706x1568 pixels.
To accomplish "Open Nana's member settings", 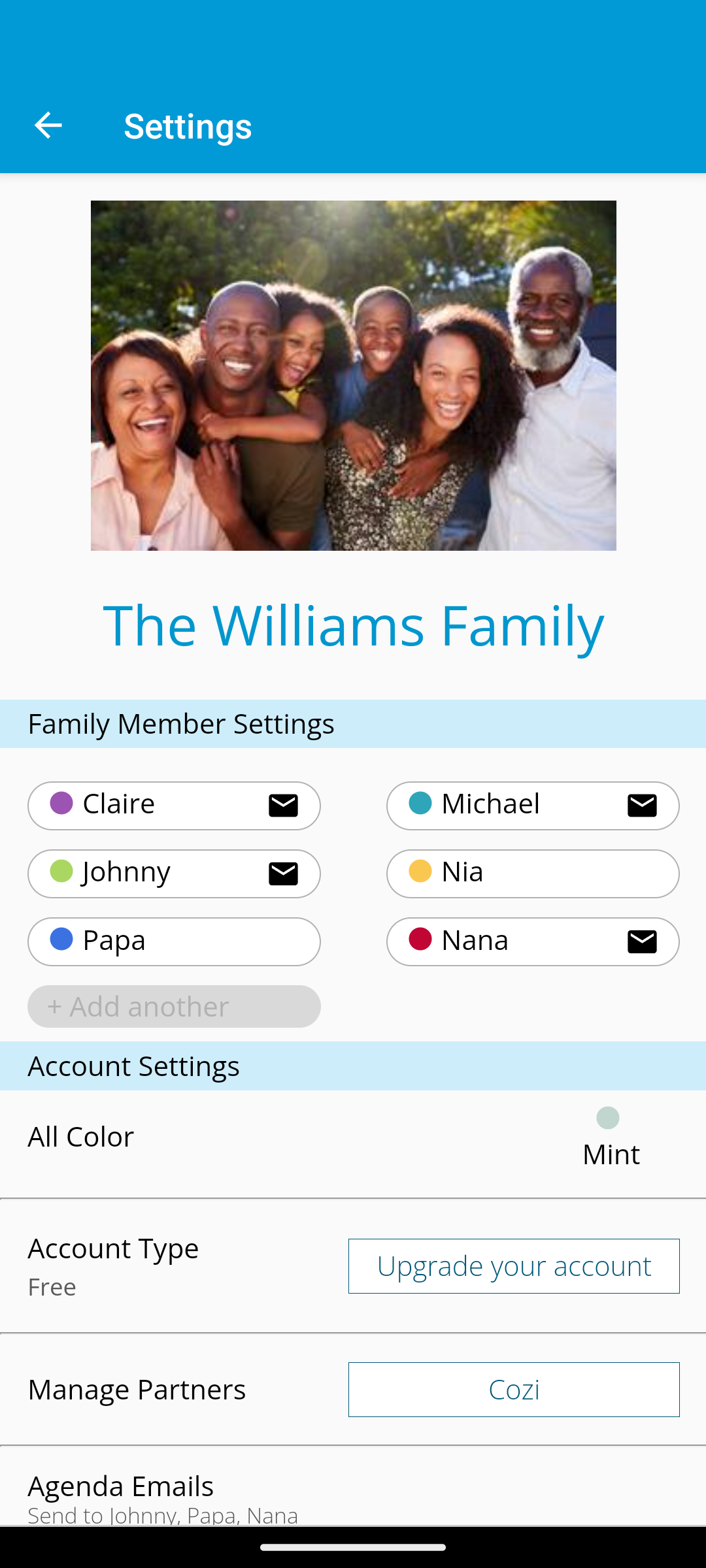I will (x=533, y=941).
